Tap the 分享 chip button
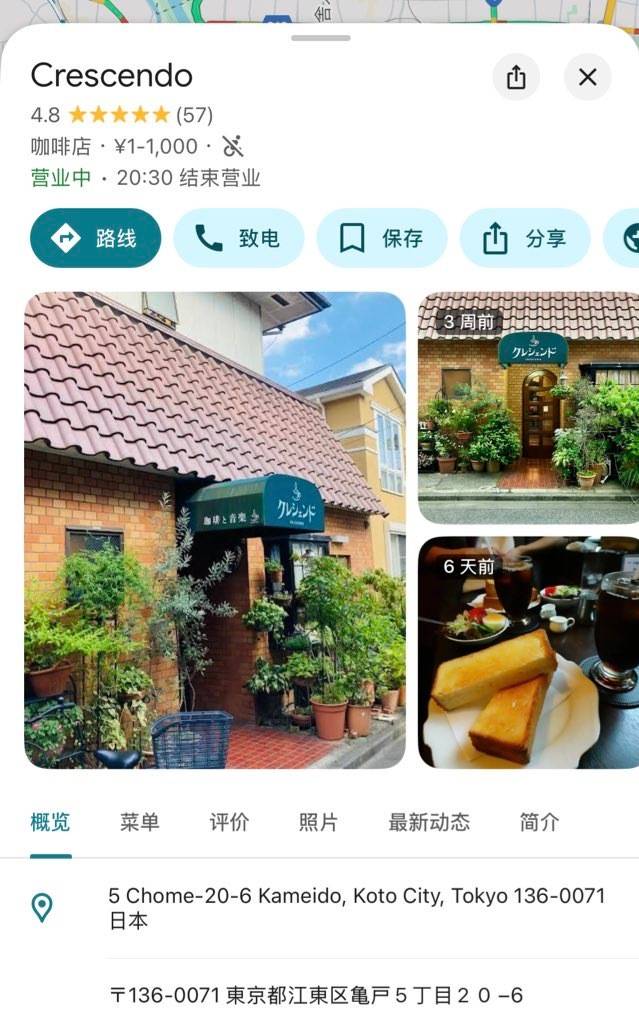The height and width of the screenshot is (1024, 639). coord(525,238)
